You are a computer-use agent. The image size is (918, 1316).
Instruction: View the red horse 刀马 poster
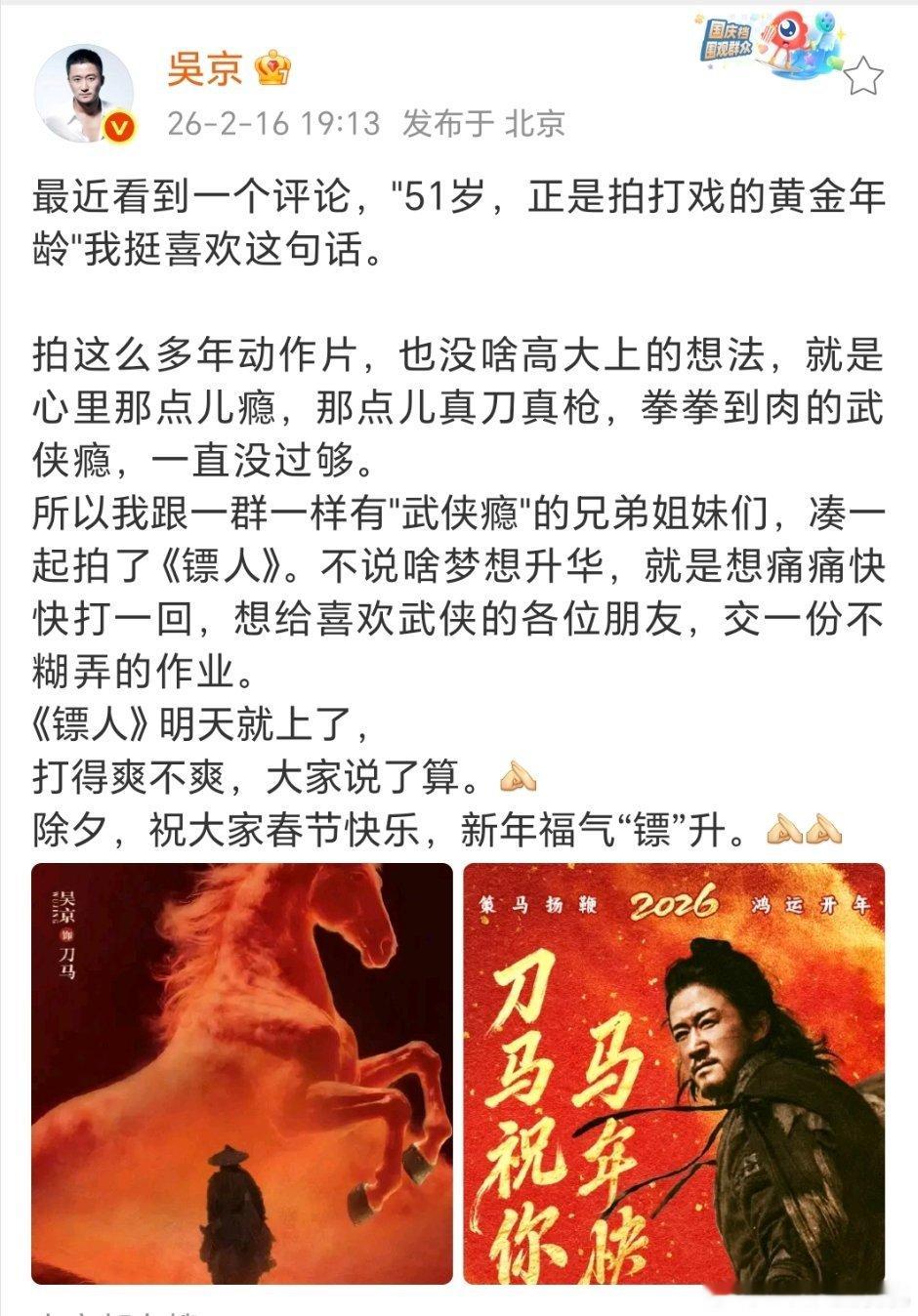(x=239, y=1074)
